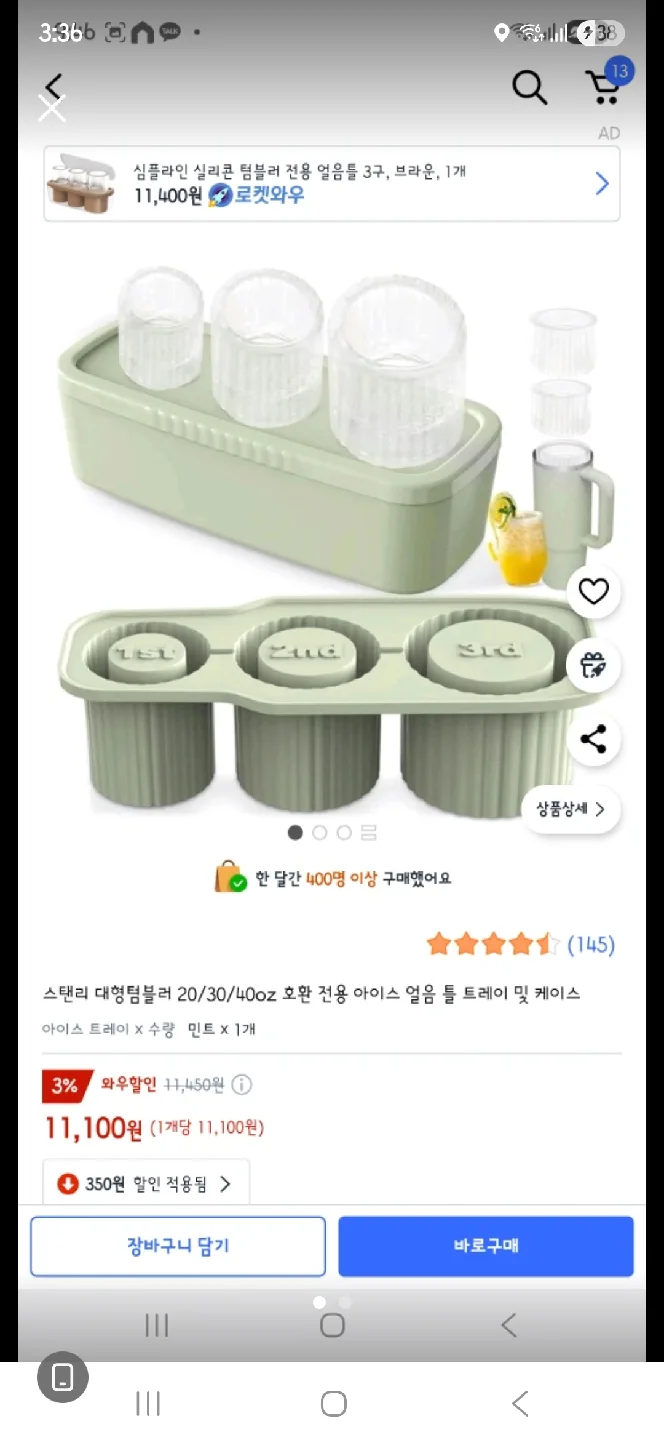Open product search

tap(529, 88)
